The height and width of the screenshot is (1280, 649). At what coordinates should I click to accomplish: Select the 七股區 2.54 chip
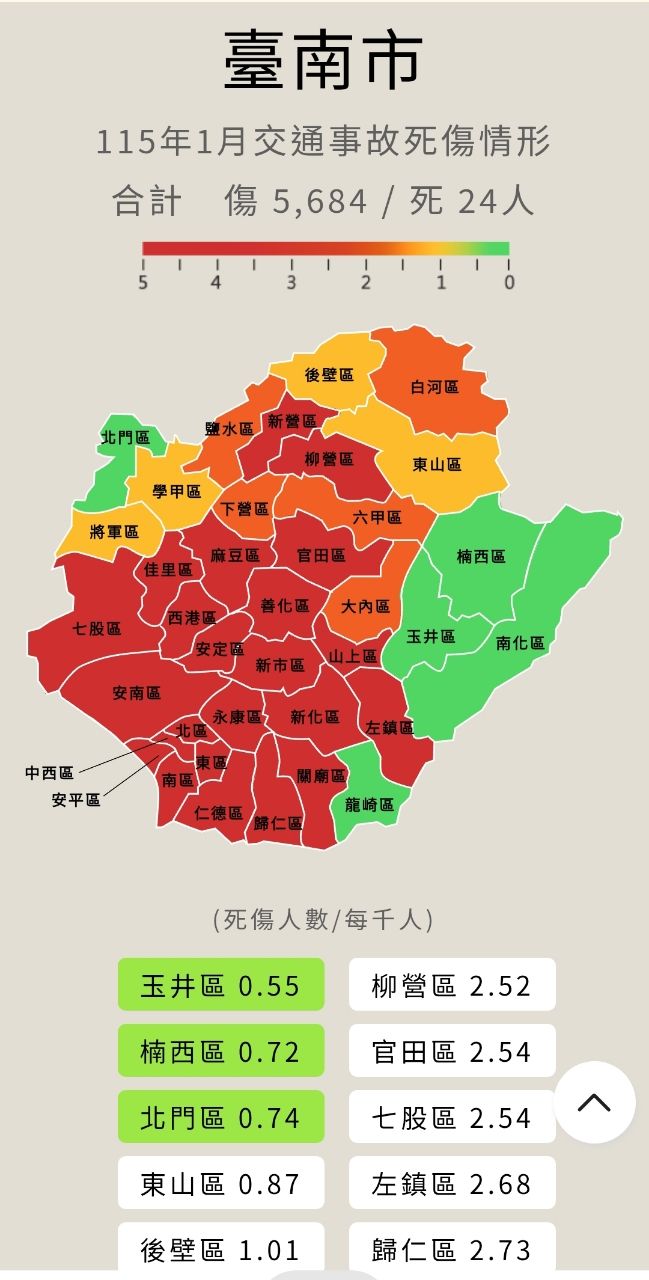(452, 1117)
